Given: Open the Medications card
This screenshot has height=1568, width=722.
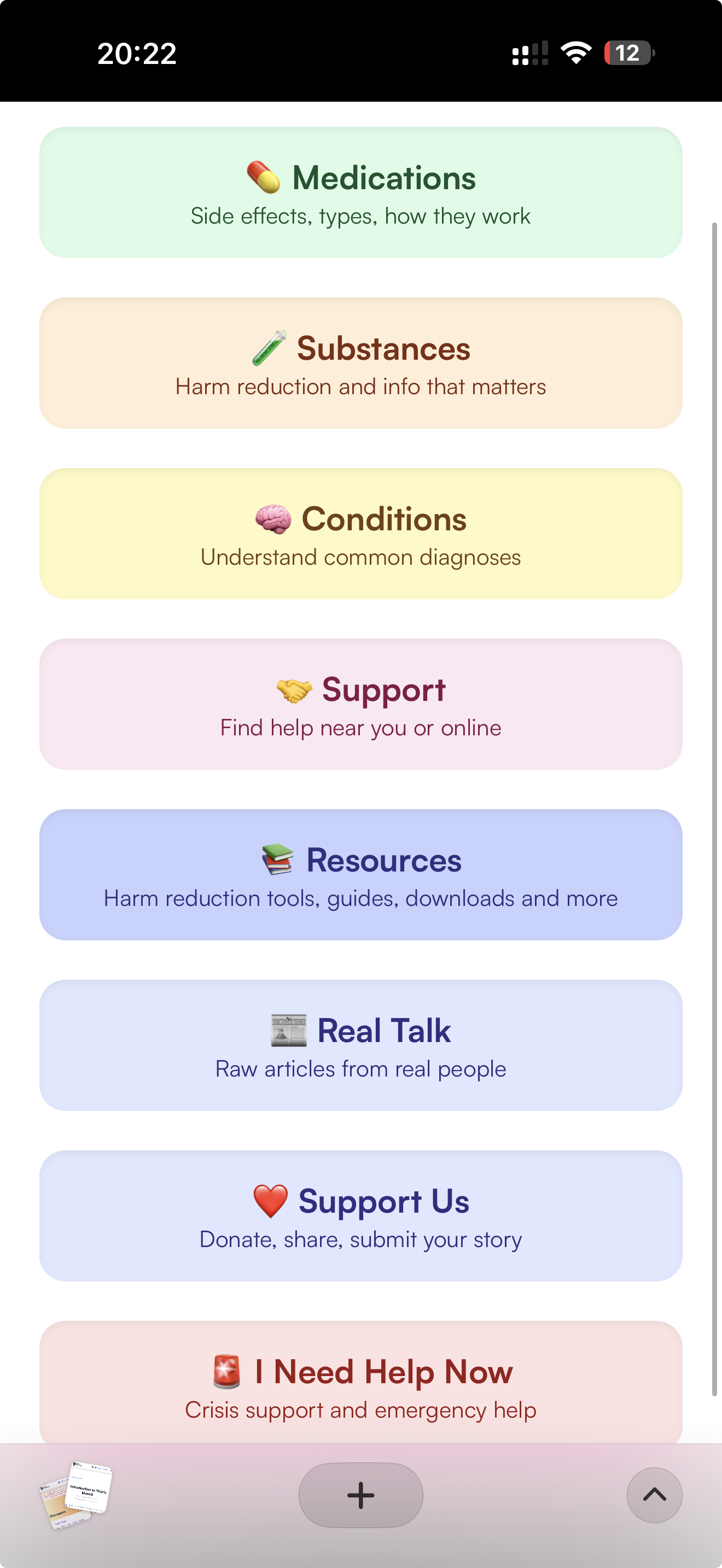Looking at the screenshot, I should tap(360, 192).
